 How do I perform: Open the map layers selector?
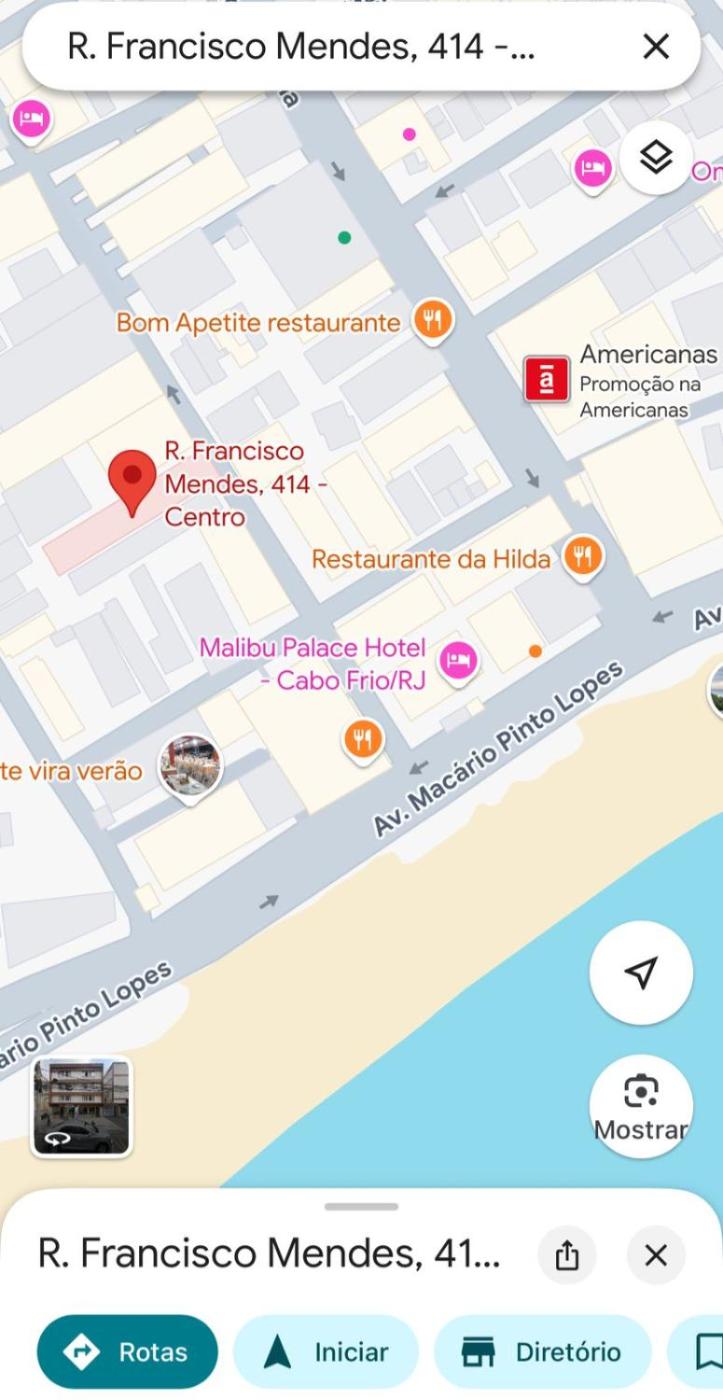pos(655,157)
